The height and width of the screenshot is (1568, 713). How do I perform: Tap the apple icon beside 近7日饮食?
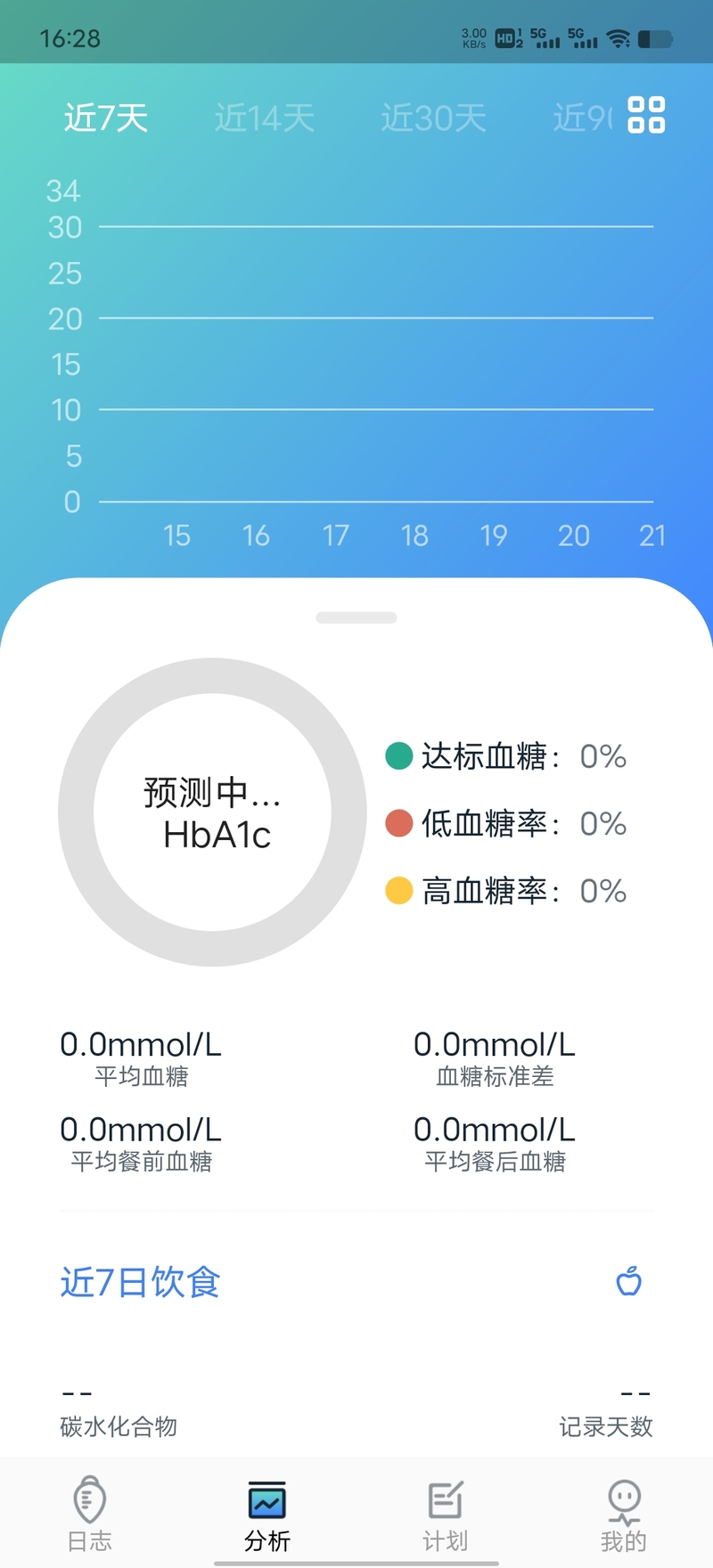[x=629, y=1281]
